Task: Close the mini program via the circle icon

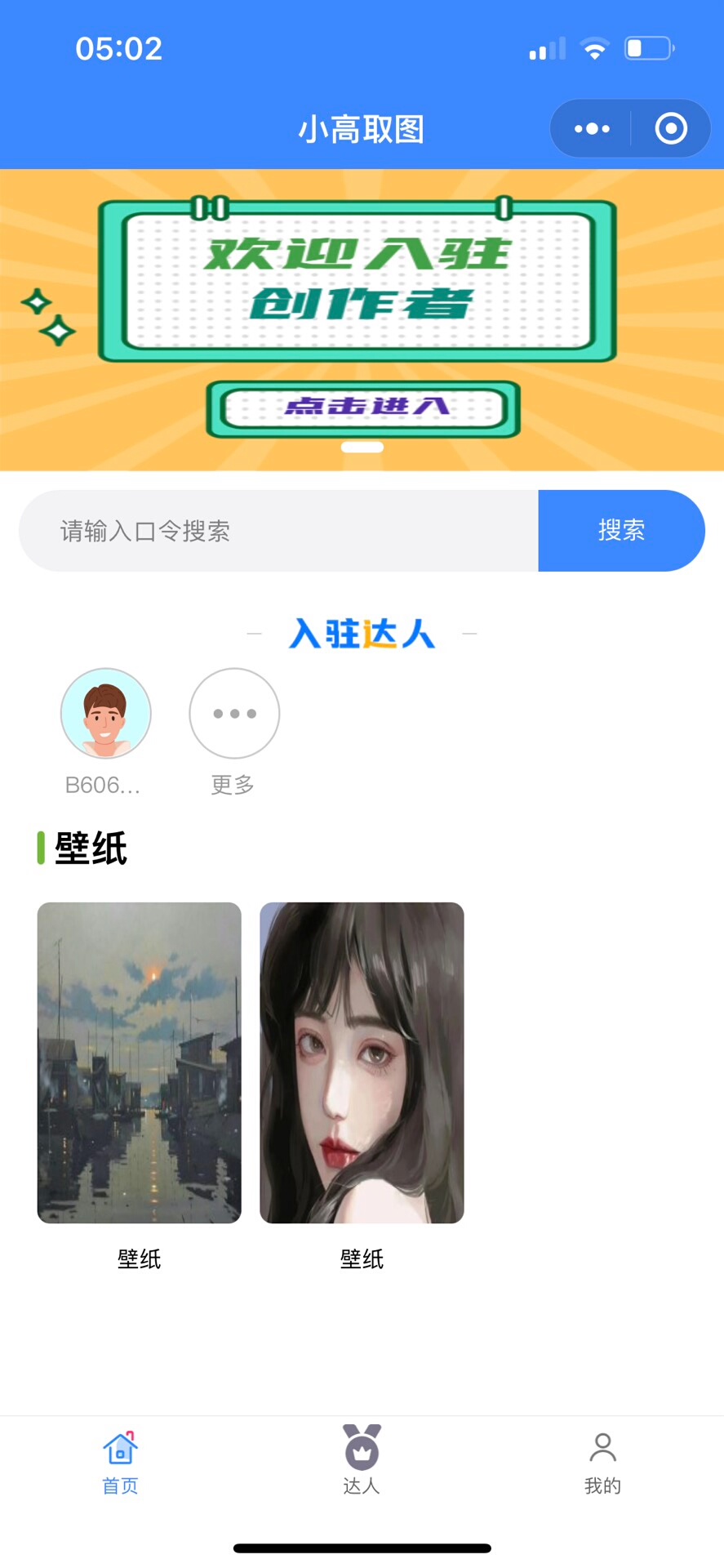Action: [671, 129]
